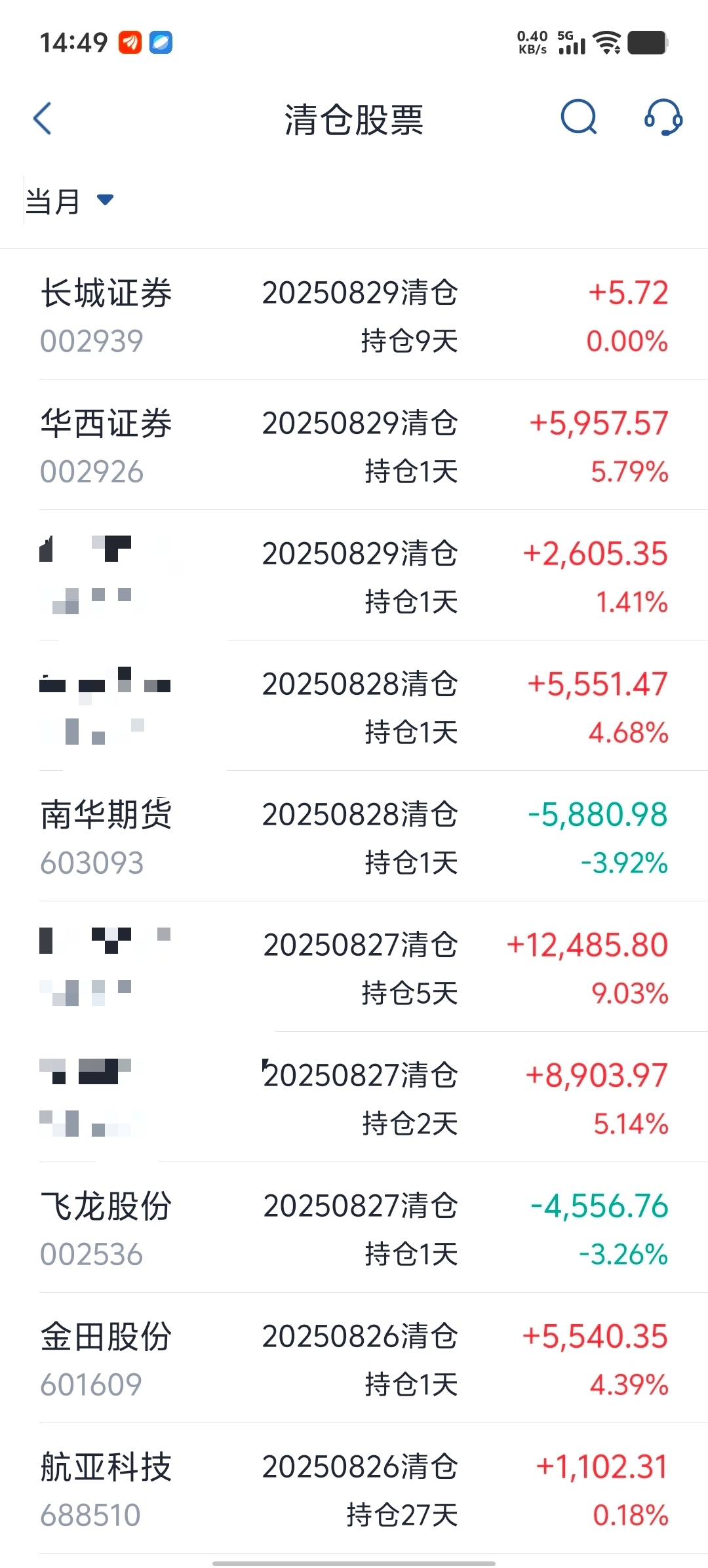The height and width of the screenshot is (1568, 708).
Task: Open the 华西证券 002926 record
Action: coord(354,445)
